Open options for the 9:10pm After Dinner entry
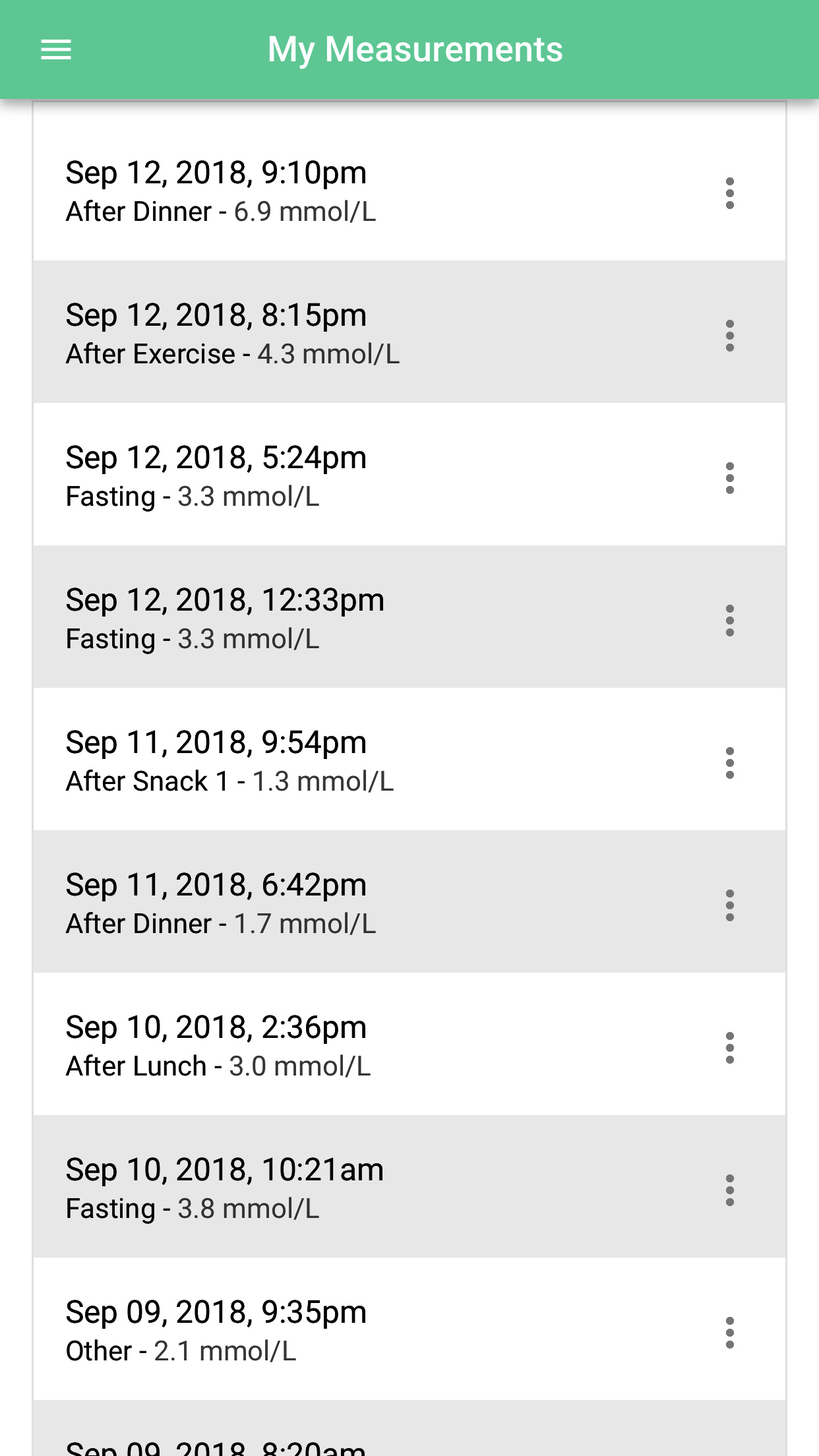This screenshot has width=819, height=1456. pyautogui.click(x=729, y=193)
